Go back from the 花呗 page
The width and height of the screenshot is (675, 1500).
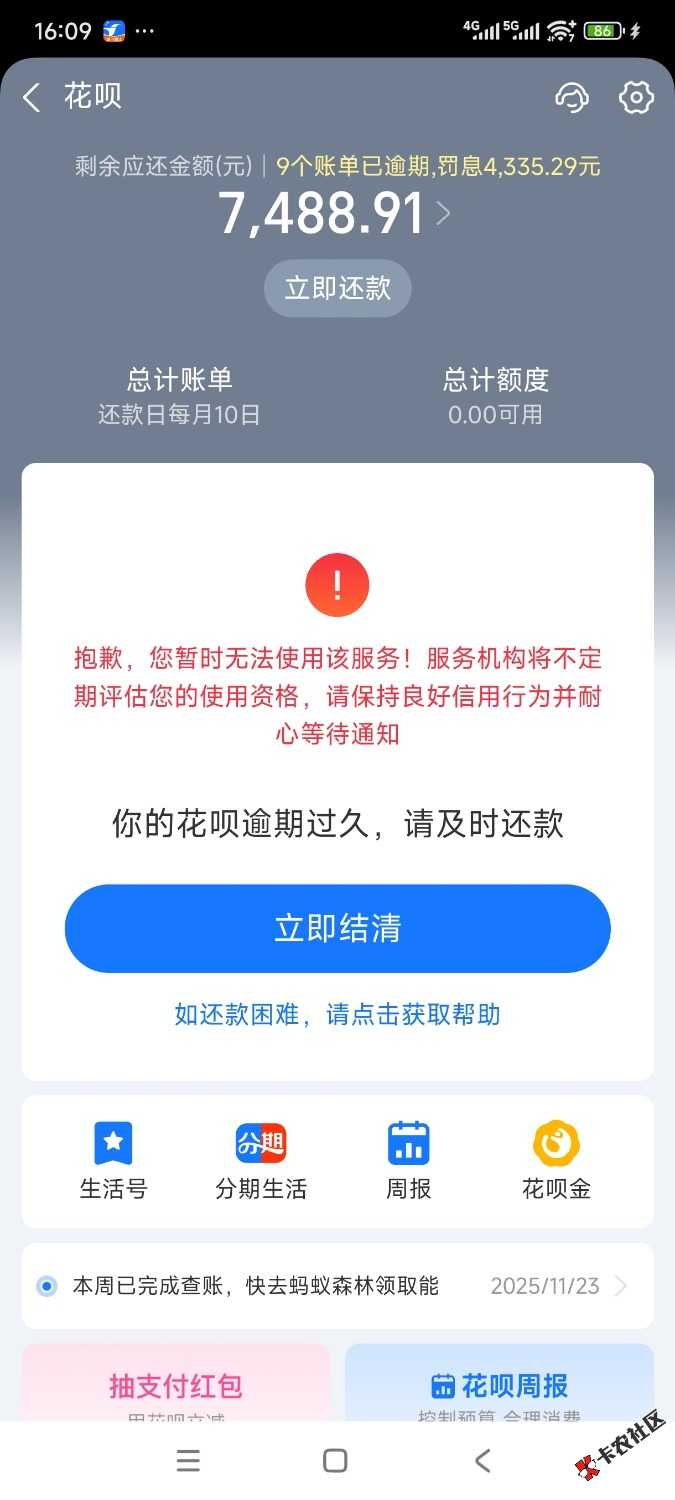pyautogui.click(x=32, y=97)
